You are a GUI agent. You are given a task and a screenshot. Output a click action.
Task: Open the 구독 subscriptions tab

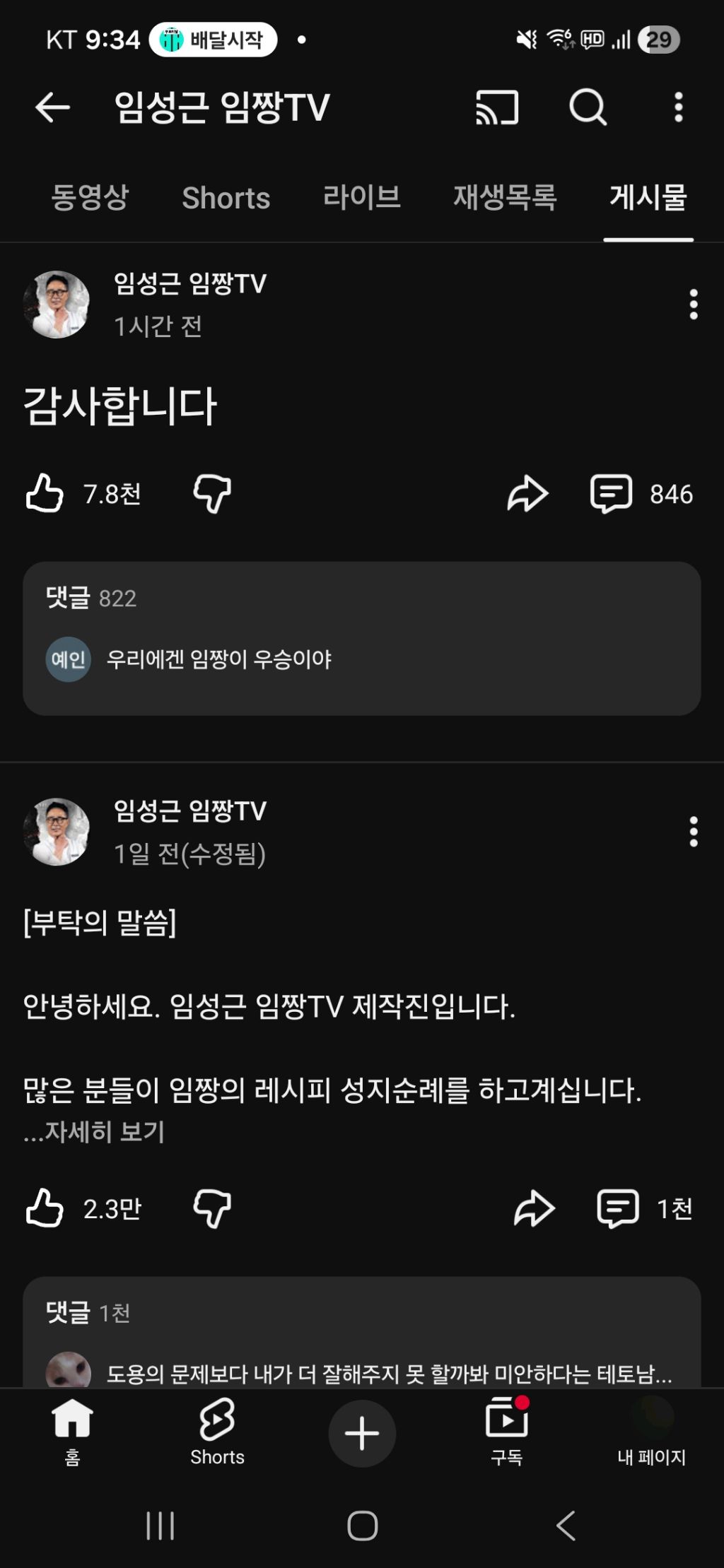point(506,1431)
